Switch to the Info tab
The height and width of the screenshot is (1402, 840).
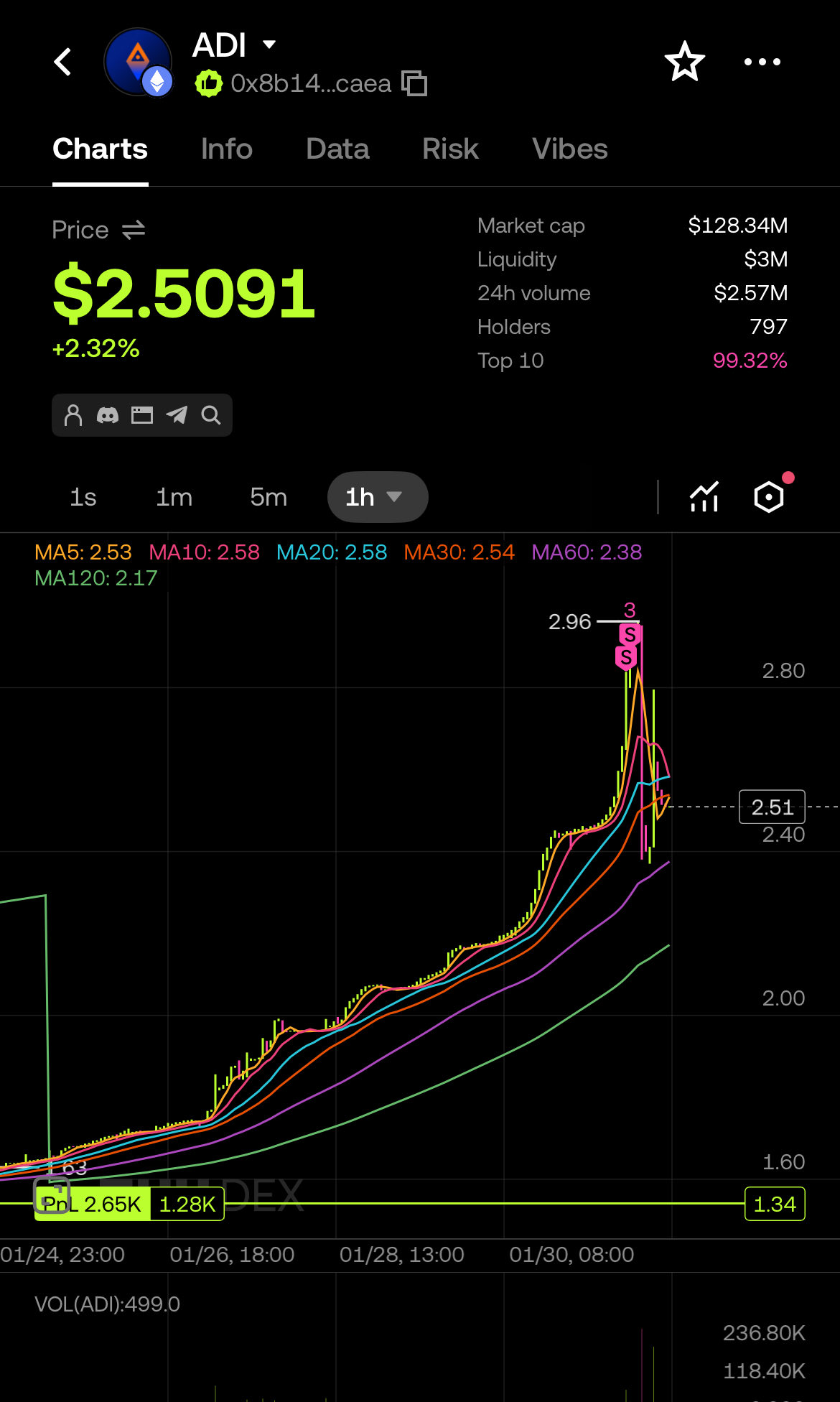226,149
